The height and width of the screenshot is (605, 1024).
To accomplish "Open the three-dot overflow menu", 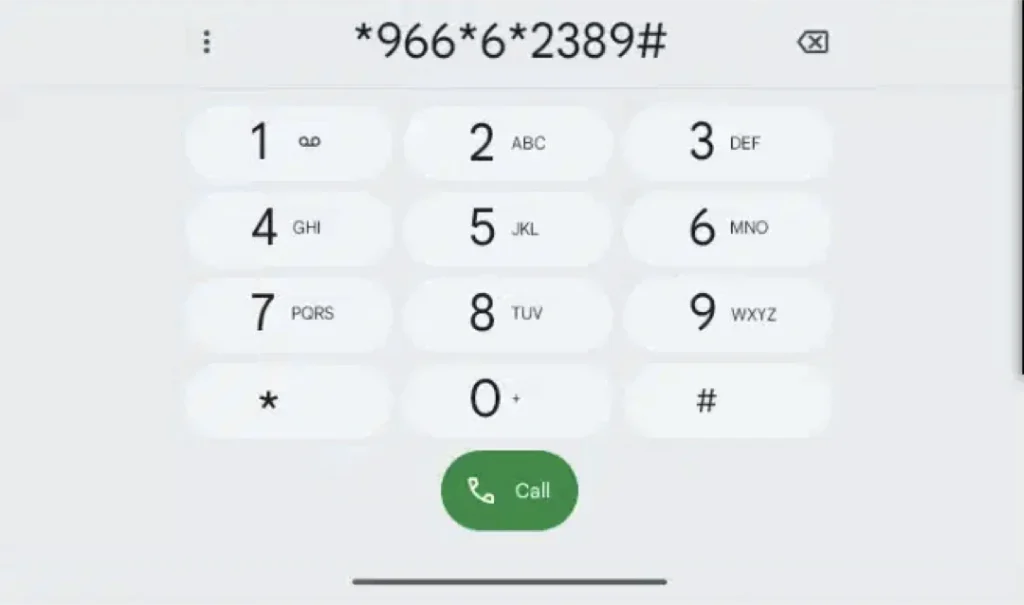I will [207, 42].
